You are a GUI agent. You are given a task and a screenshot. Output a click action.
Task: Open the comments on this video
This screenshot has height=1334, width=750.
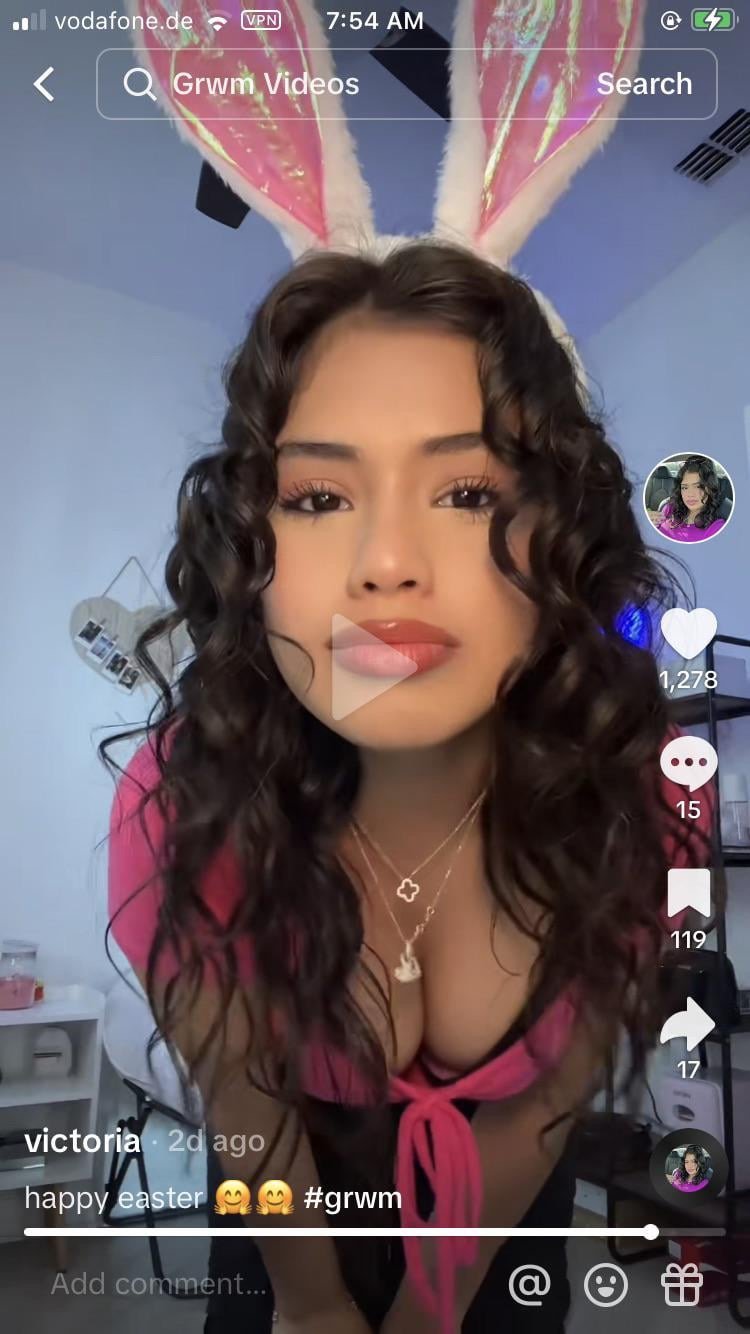point(688,765)
